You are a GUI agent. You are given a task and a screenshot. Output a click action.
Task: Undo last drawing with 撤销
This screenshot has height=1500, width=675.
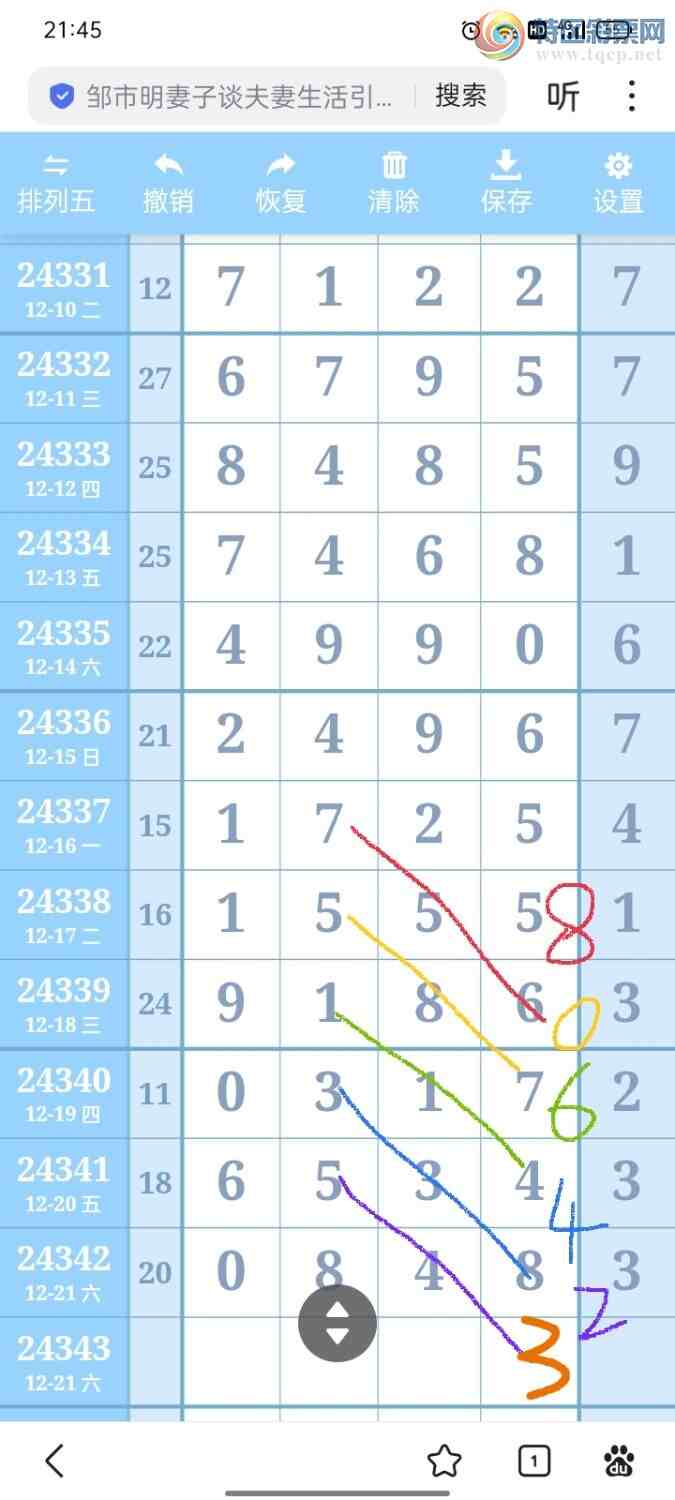pyautogui.click(x=168, y=184)
